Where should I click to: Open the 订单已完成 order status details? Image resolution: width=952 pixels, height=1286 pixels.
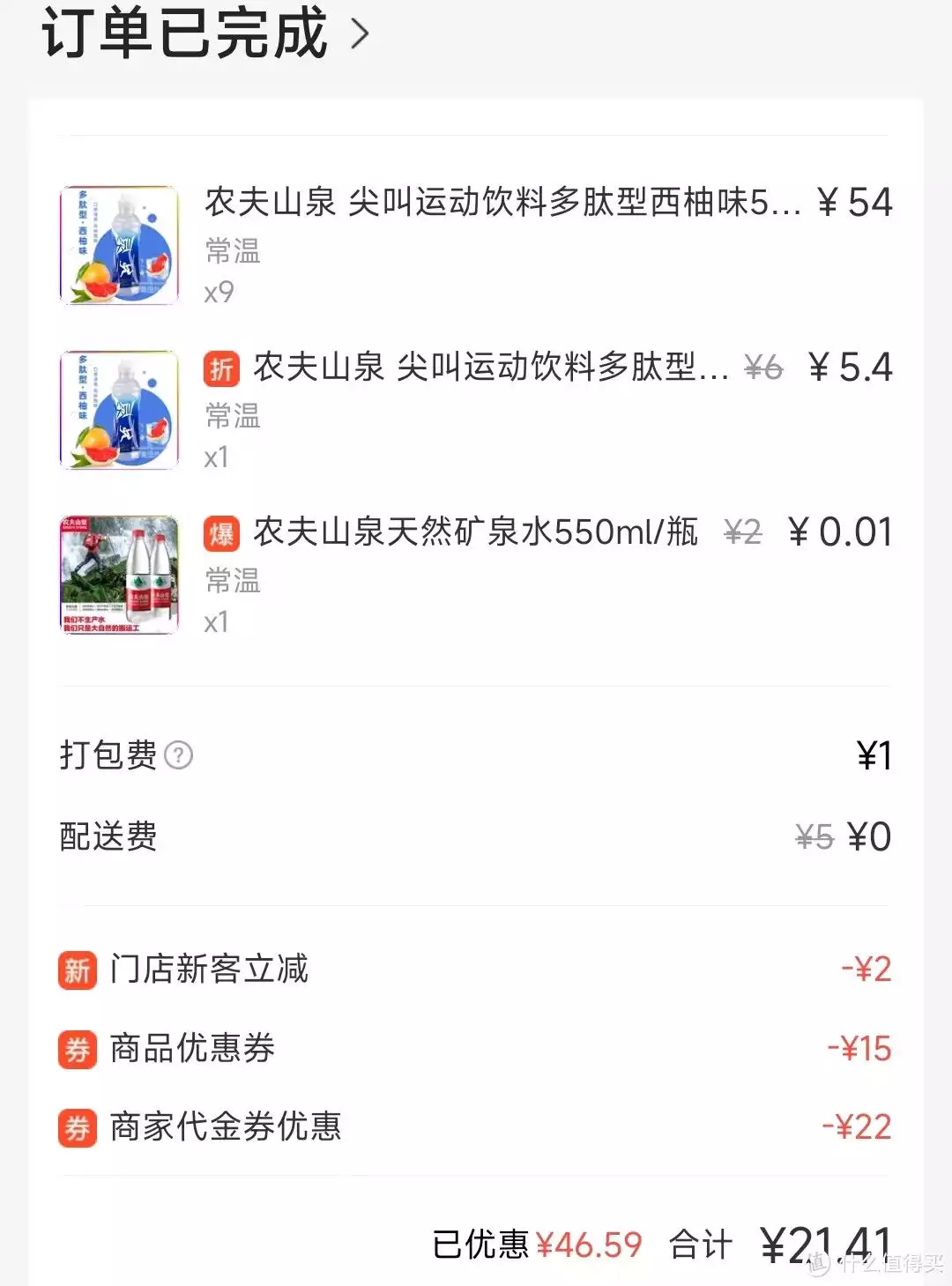(205, 33)
